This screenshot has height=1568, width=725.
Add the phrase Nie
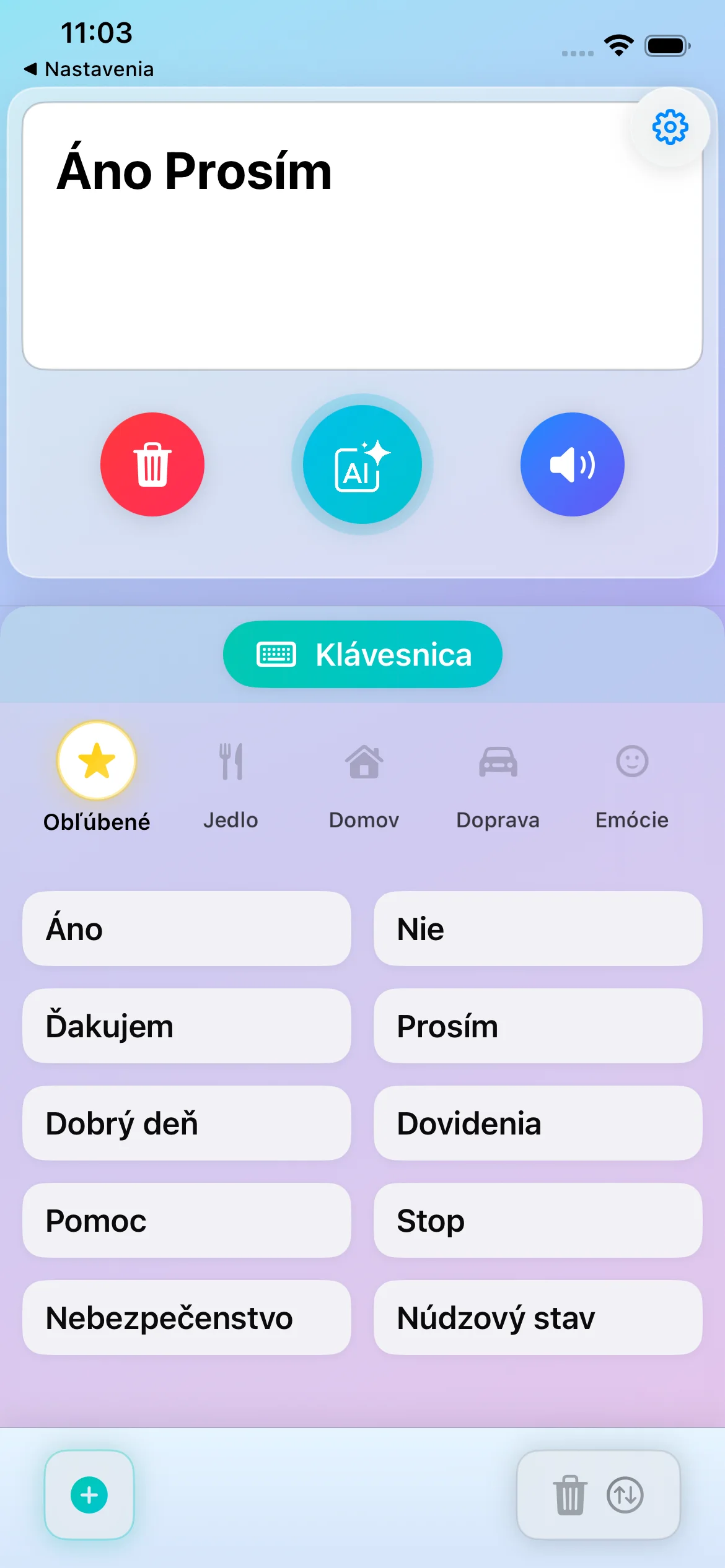click(x=538, y=929)
